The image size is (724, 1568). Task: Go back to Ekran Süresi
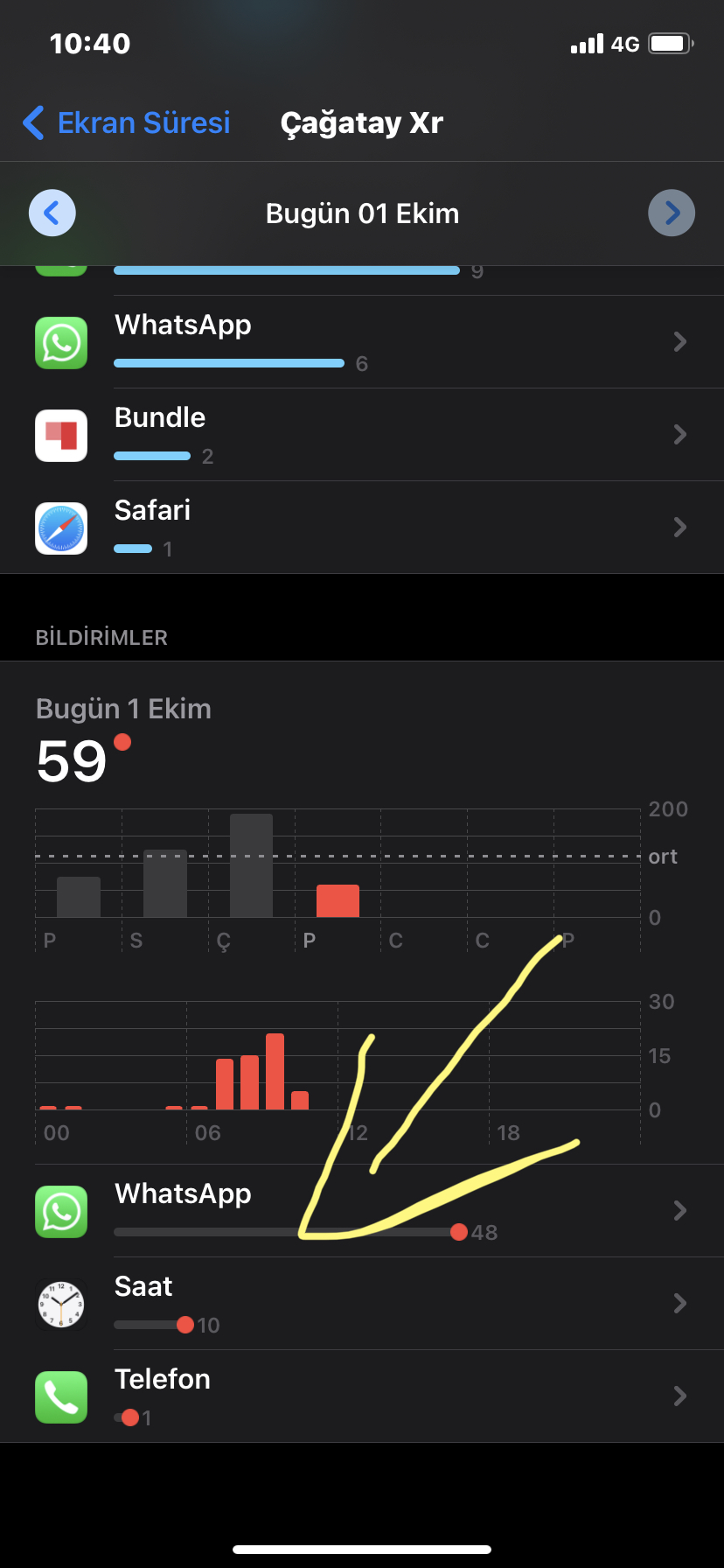coord(127,122)
